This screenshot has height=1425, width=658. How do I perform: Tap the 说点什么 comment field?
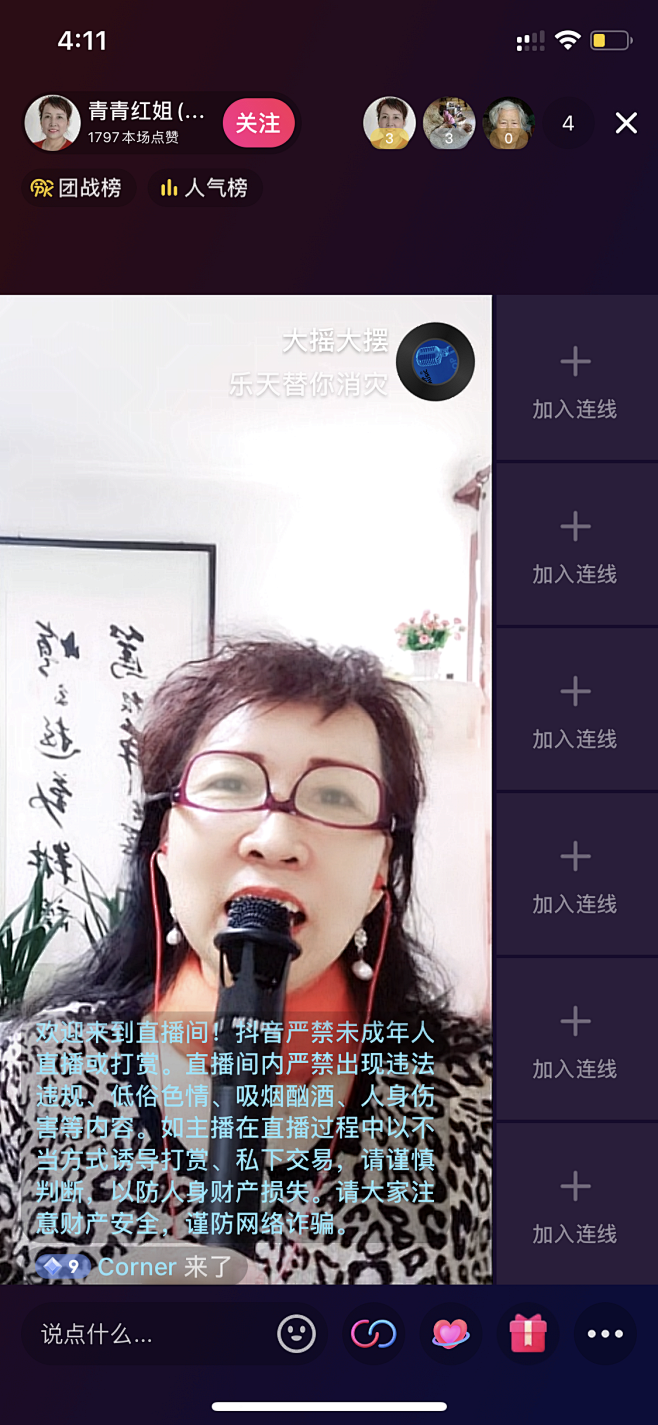tap(140, 1334)
